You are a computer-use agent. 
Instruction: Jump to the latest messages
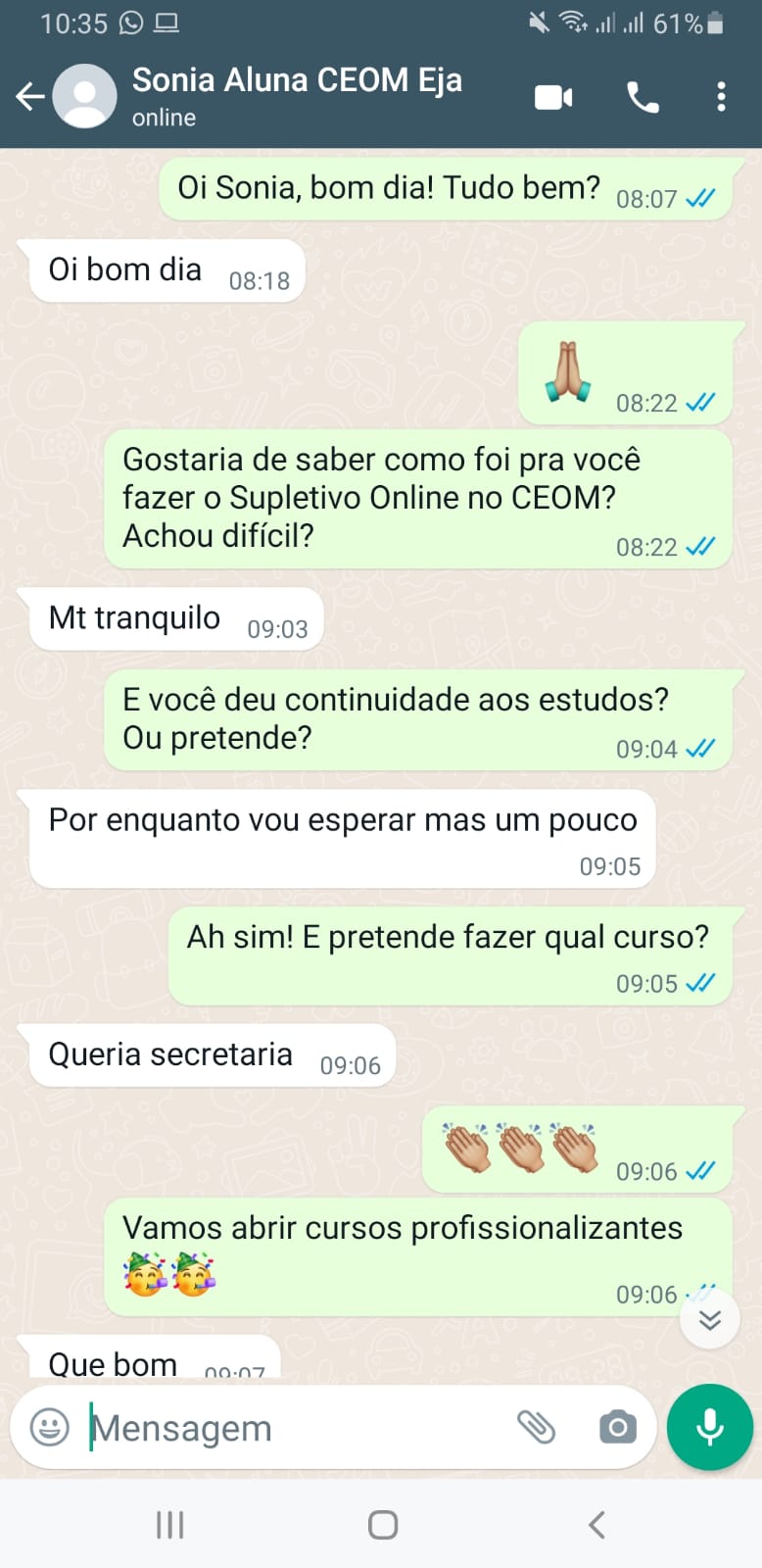click(x=710, y=1319)
